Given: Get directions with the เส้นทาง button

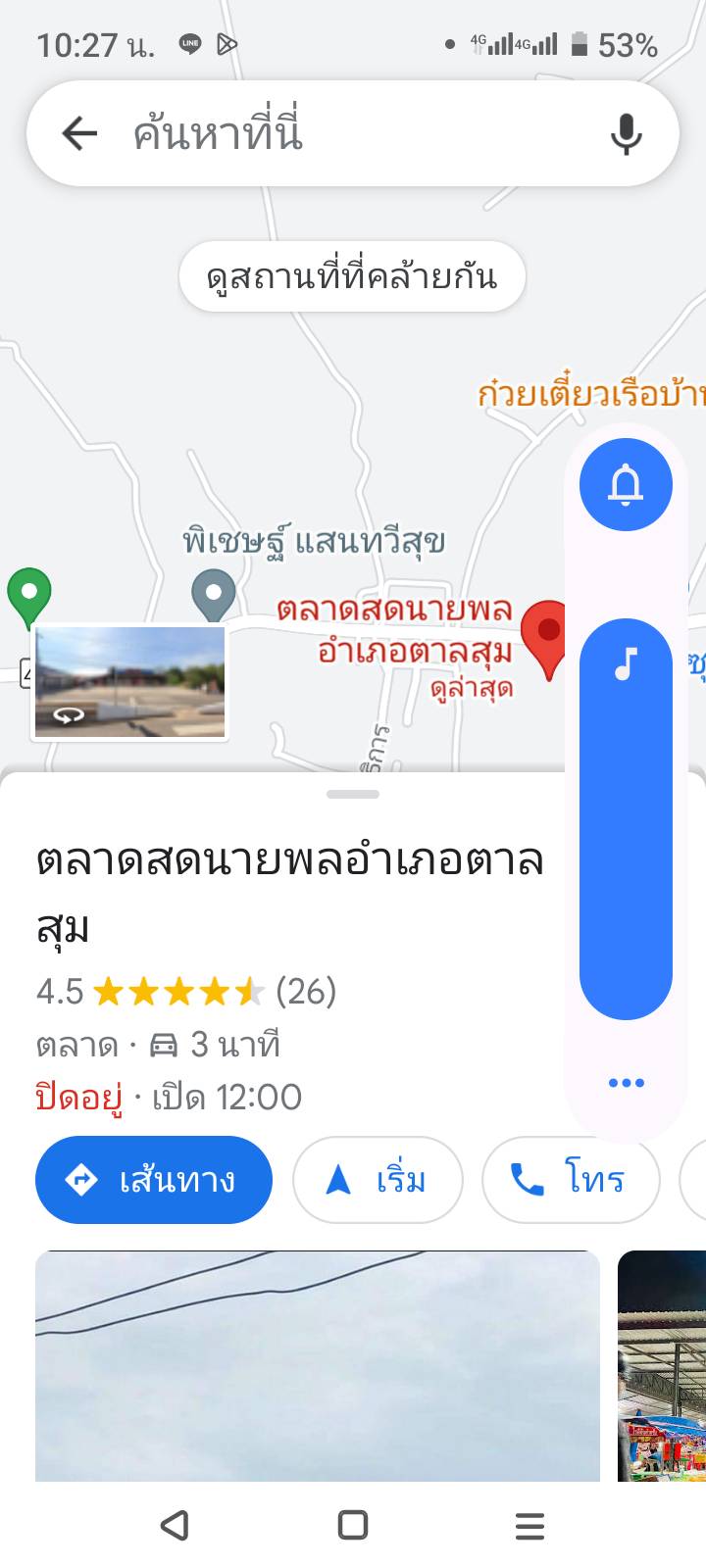Looking at the screenshot, I should 154,1180.
